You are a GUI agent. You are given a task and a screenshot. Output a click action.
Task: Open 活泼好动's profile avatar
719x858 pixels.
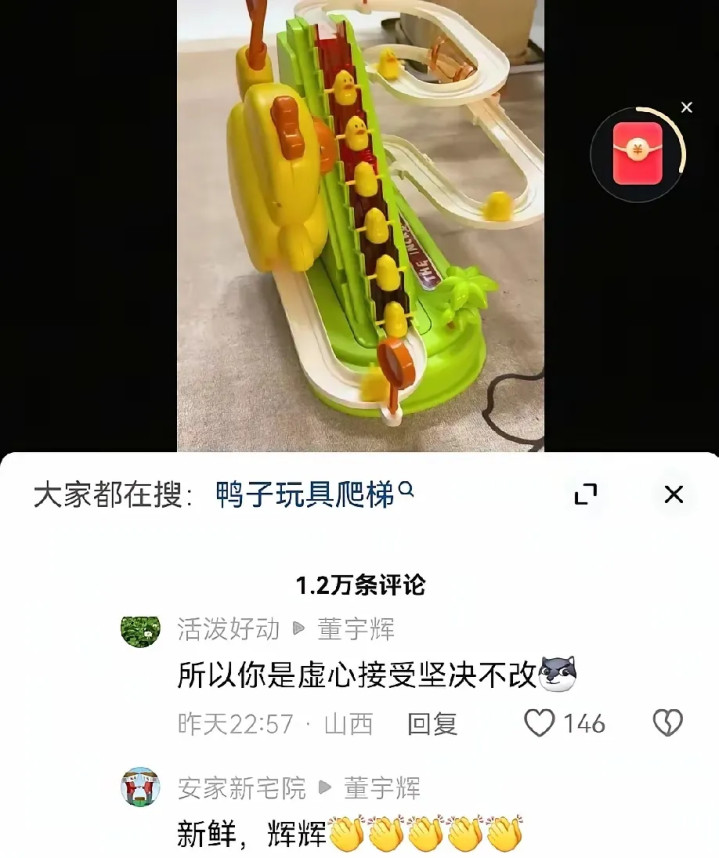click(140, 630)
